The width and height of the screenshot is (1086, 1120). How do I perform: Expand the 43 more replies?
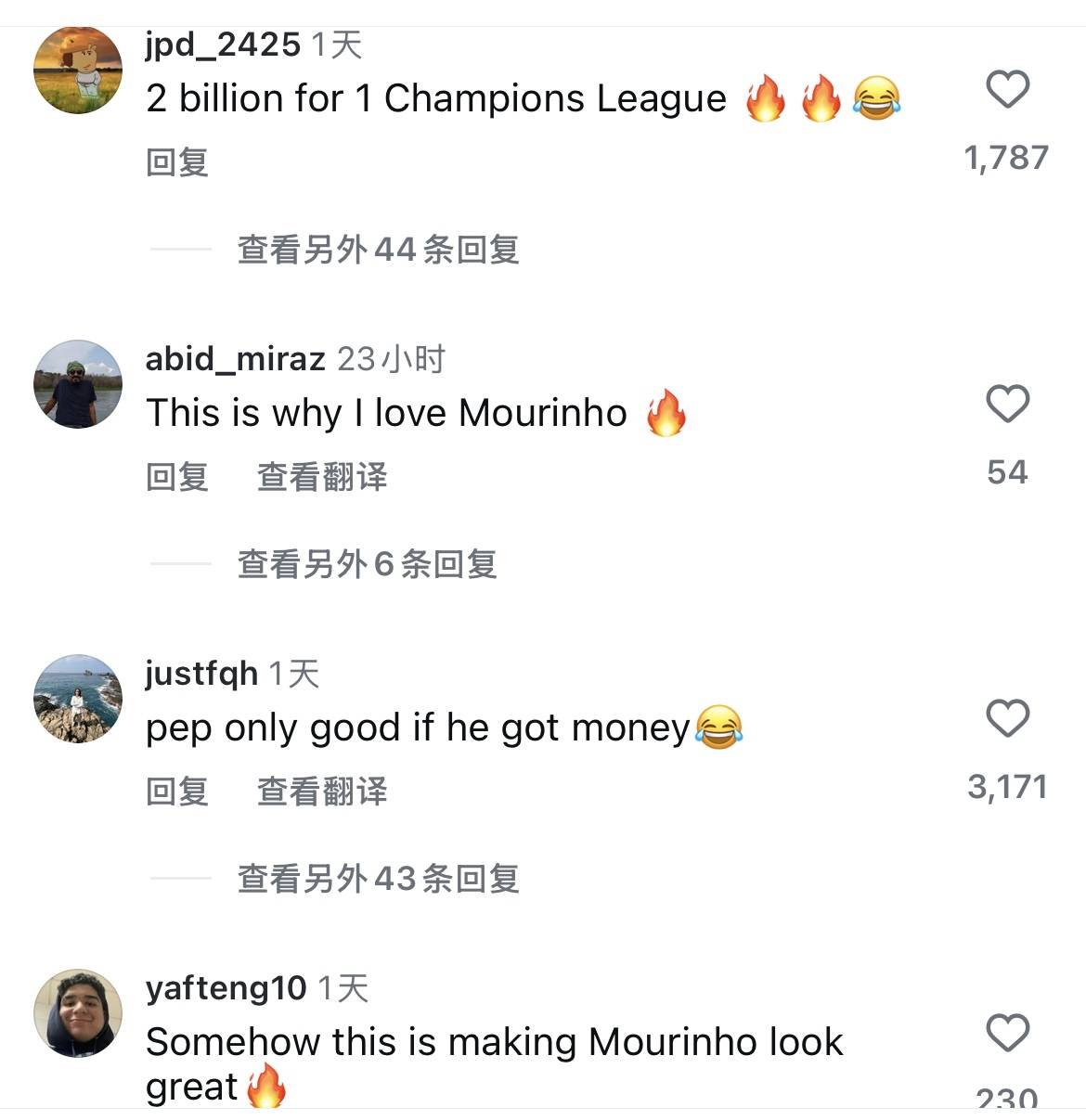(378, 879)
